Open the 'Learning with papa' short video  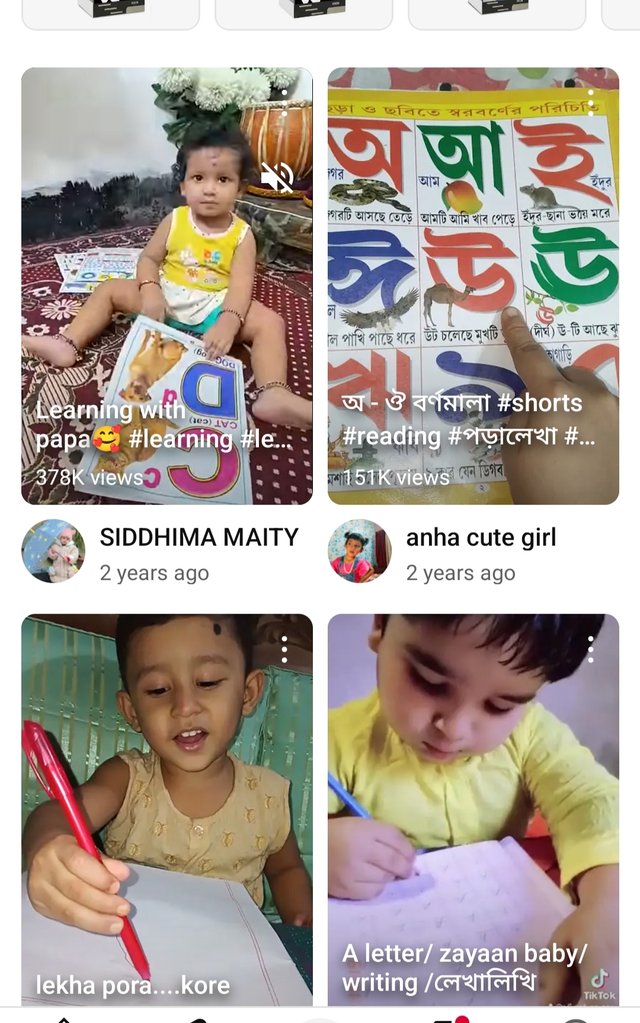(x=166, y=300)
